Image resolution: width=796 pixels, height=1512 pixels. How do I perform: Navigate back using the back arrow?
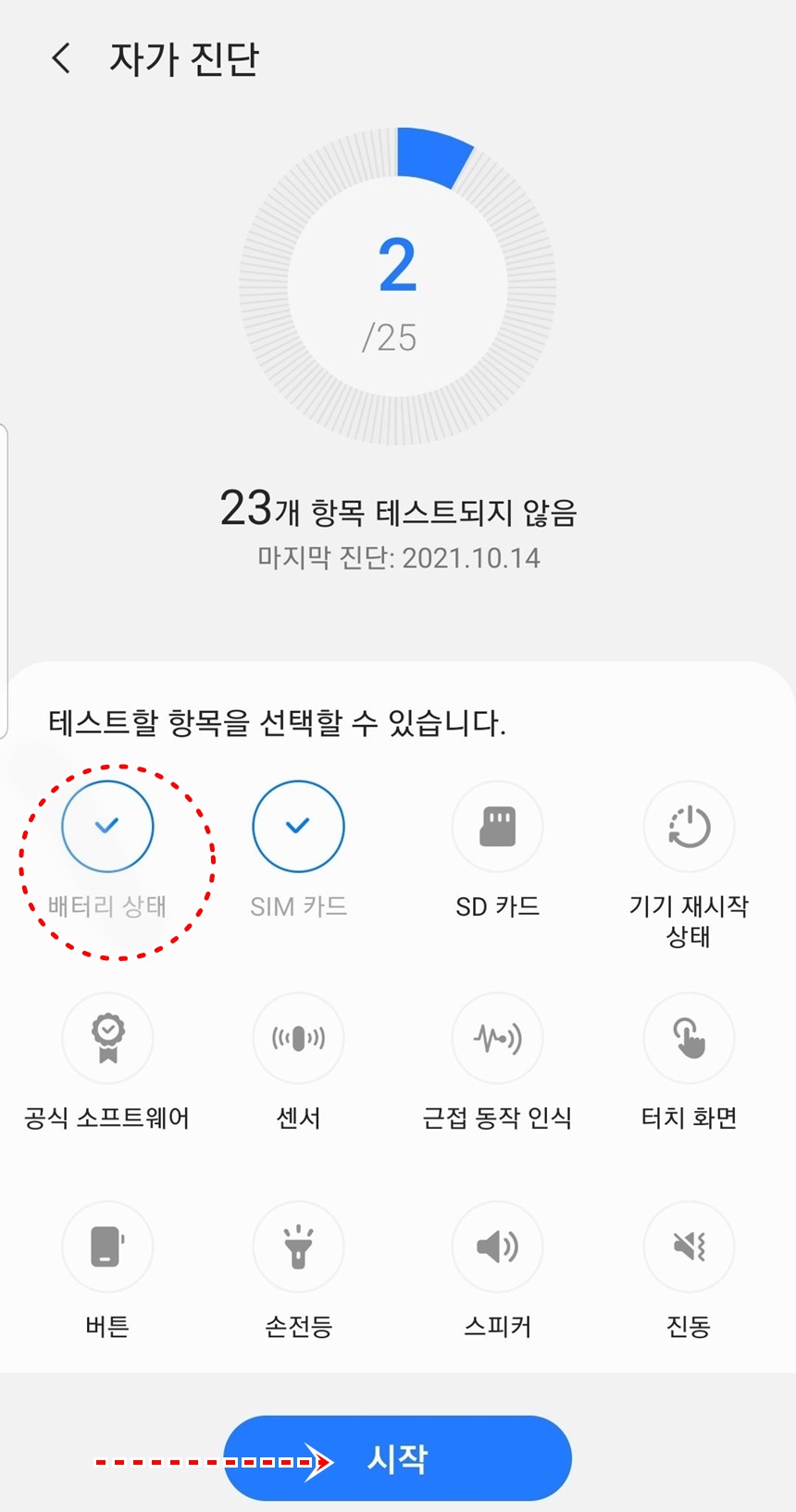pyautogui.click(x=60, y=58)
